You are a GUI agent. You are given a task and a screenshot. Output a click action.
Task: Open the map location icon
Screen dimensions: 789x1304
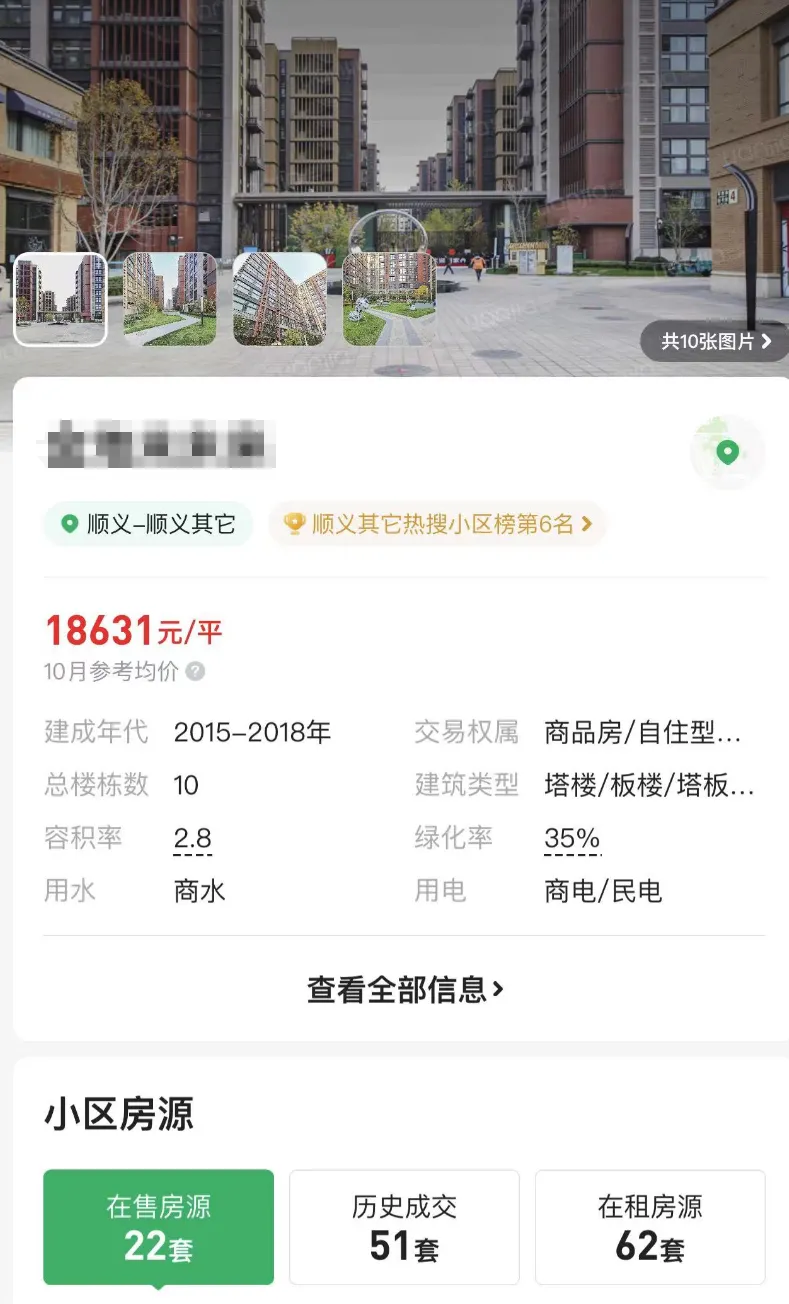(727, 453)
